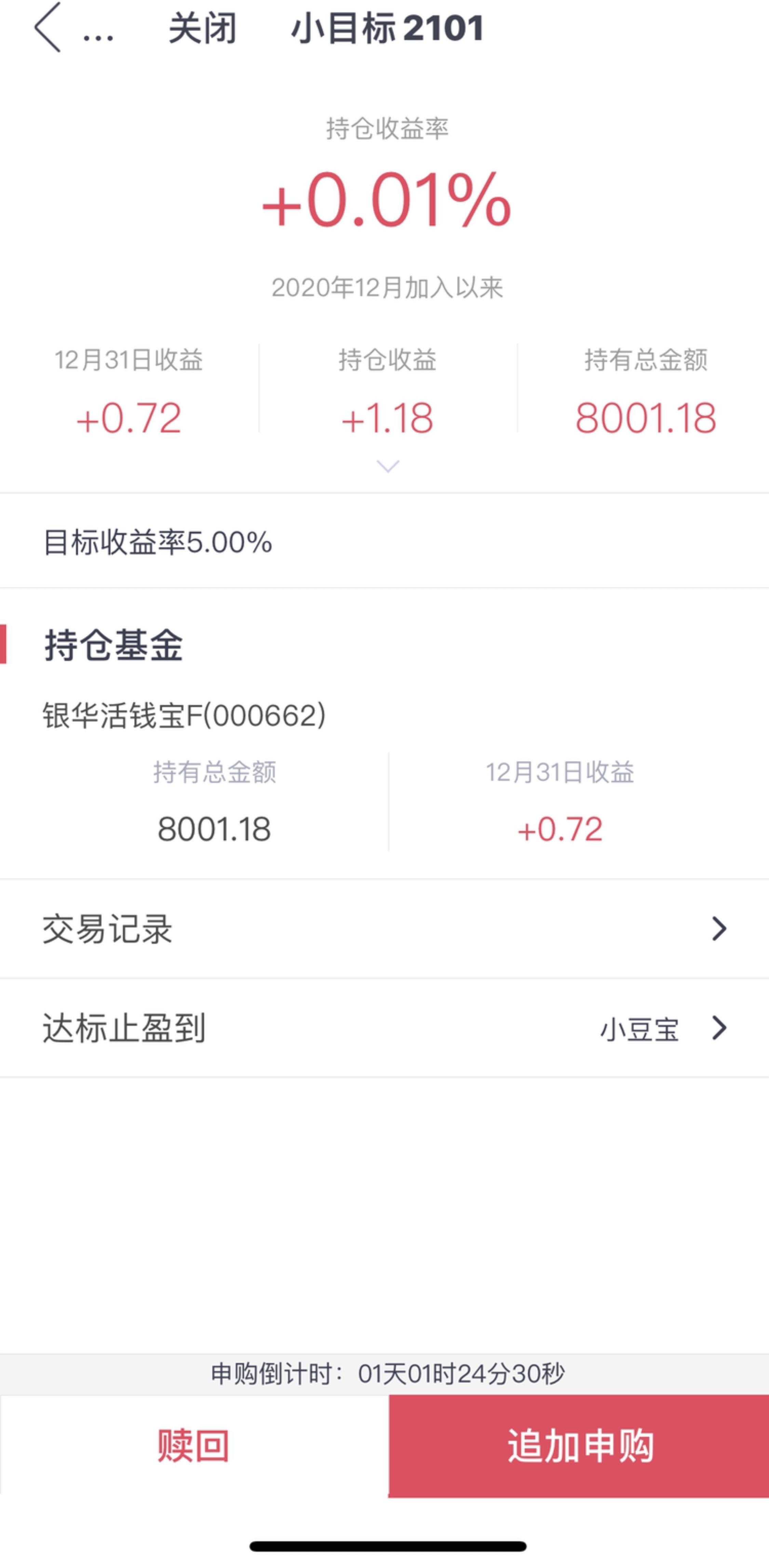769x1568 pixels.
Task: Open 交易记录 transaction records
Action: point(384,929)
